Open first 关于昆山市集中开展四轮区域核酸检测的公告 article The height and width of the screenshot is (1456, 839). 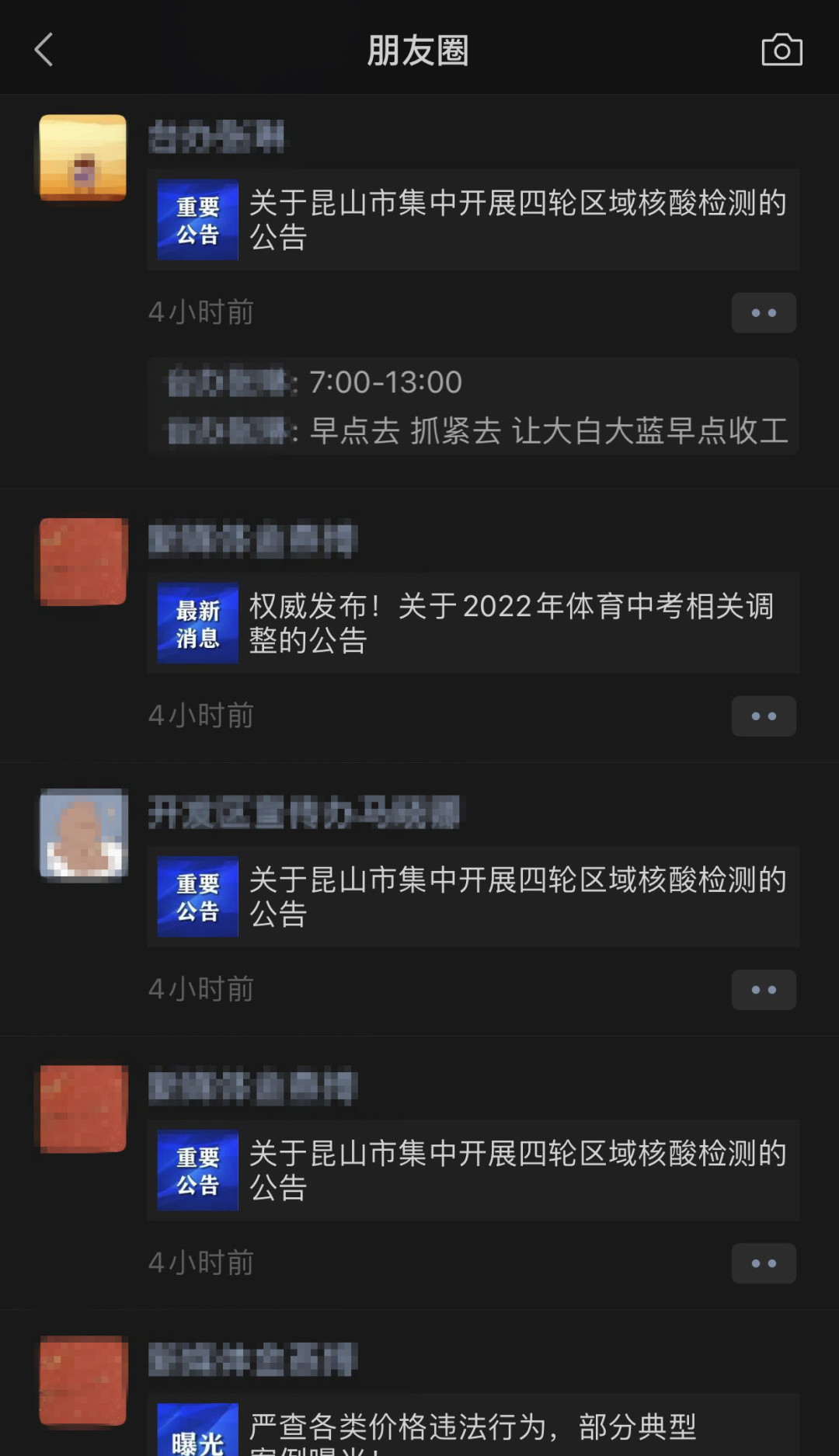(x=472, y=220)
